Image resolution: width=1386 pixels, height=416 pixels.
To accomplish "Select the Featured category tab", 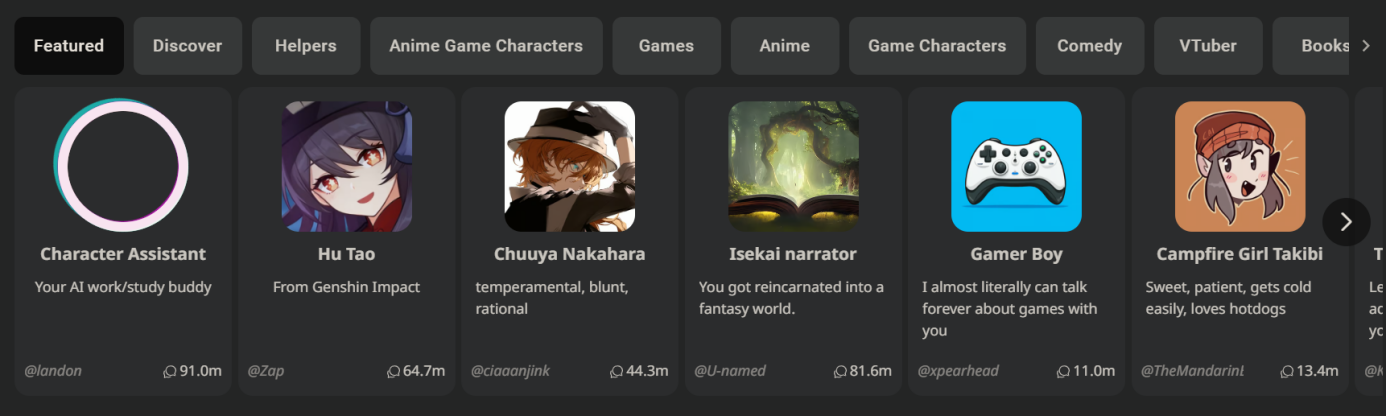I will (69, 45).
